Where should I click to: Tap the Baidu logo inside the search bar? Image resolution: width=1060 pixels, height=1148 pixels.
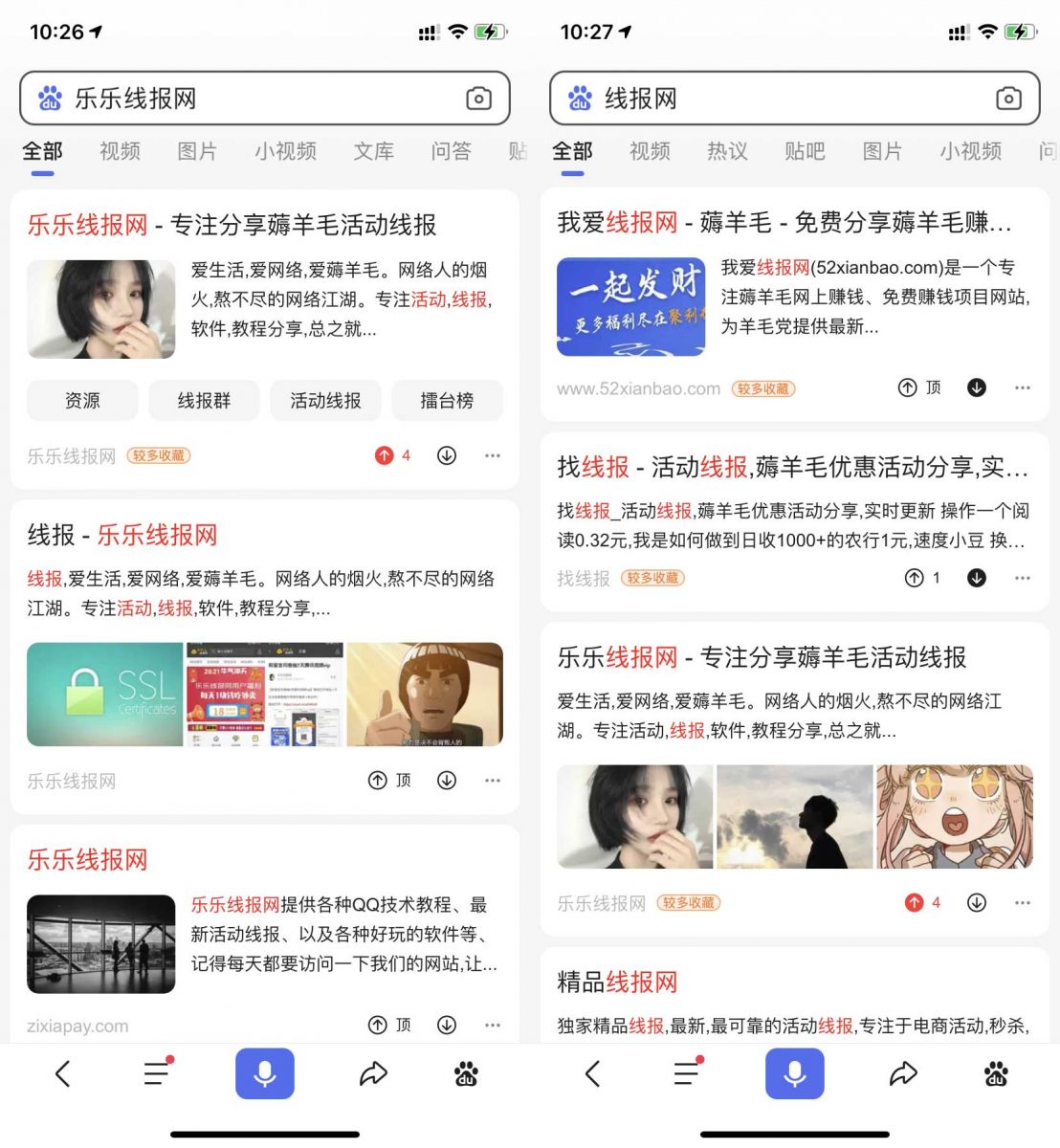51,98
